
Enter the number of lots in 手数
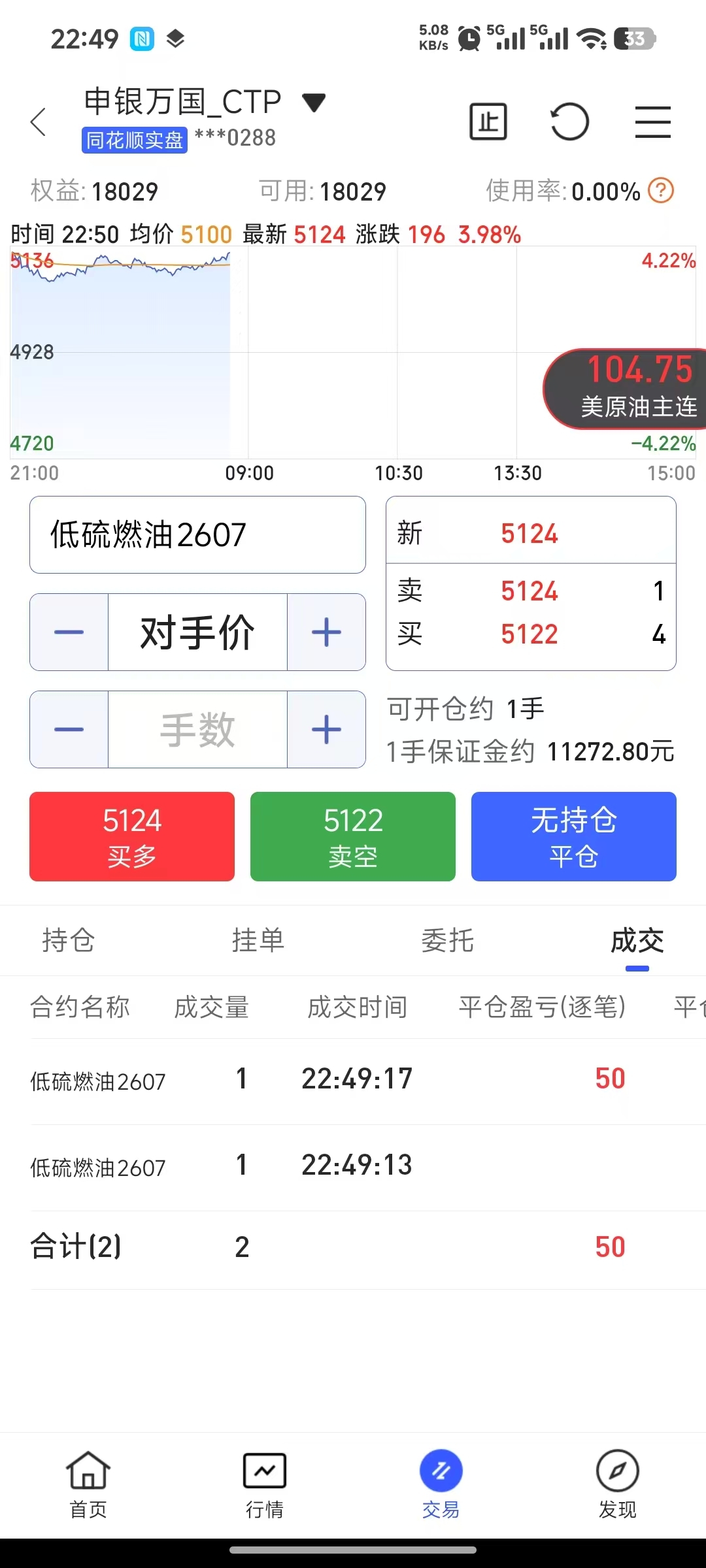197,729
